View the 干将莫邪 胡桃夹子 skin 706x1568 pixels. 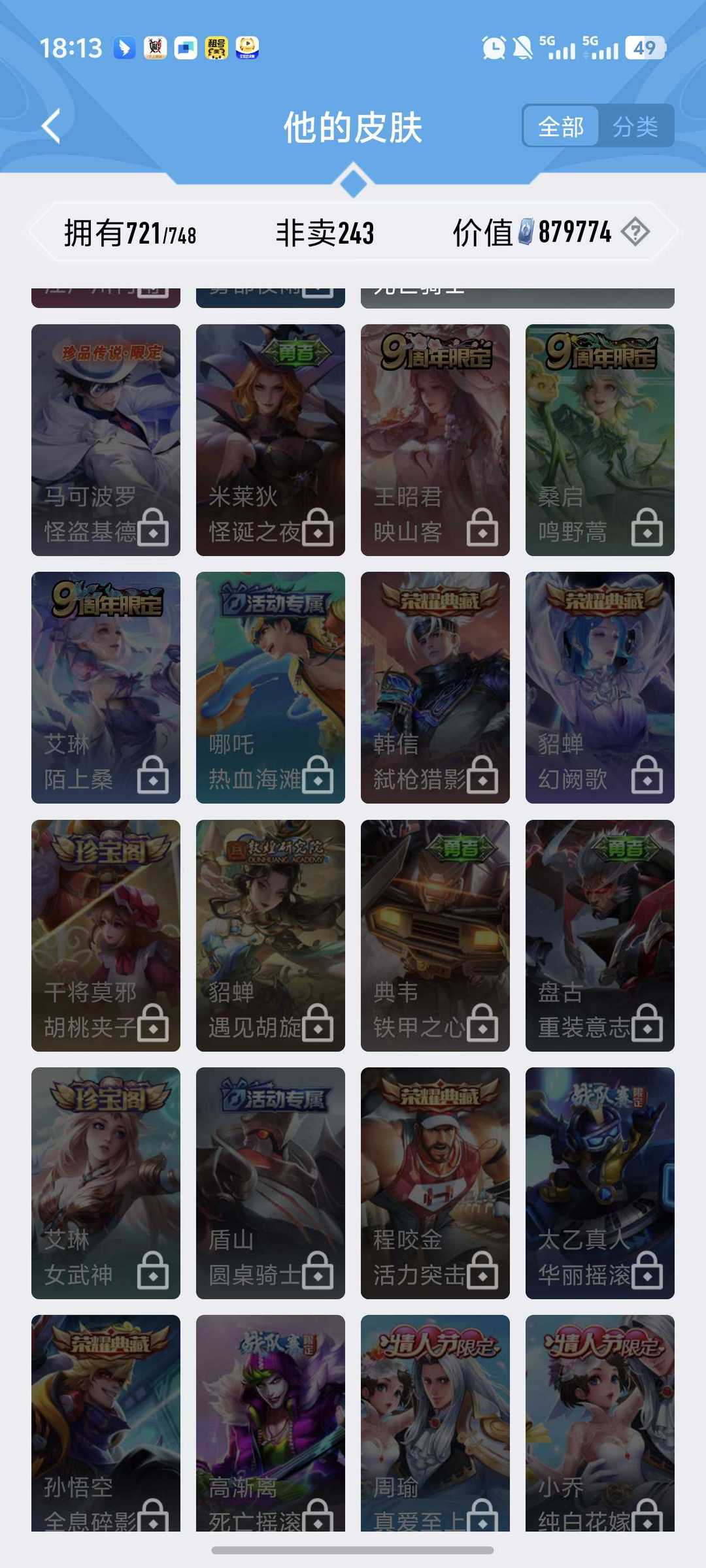tap(106, 935)
